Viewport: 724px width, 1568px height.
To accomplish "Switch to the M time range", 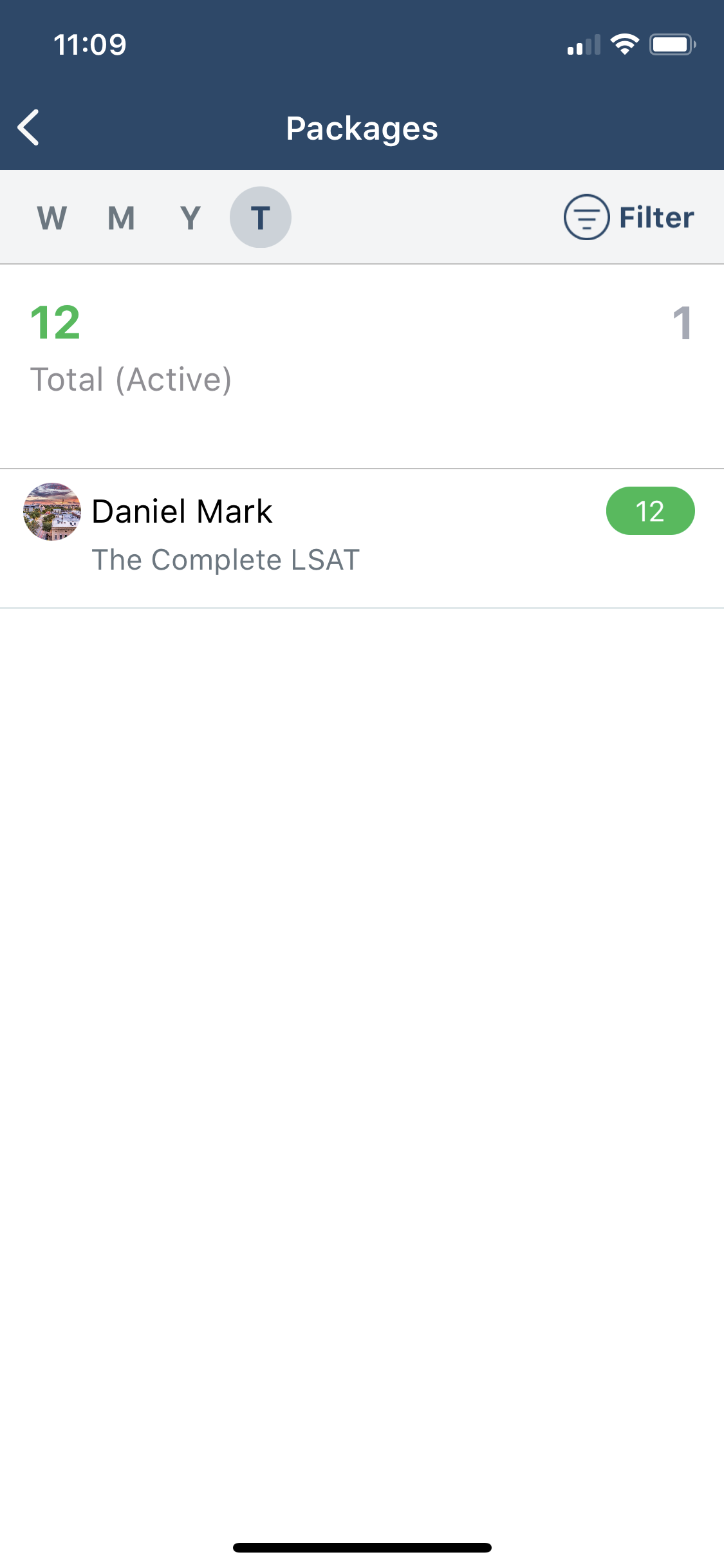I will point(122,218).
